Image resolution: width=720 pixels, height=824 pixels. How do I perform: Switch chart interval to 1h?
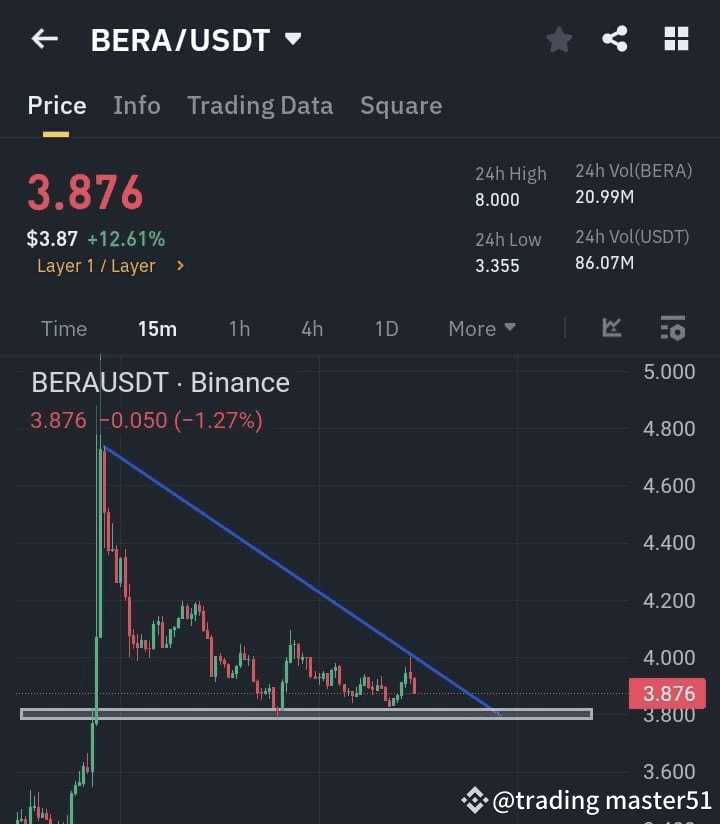[239, 328]
